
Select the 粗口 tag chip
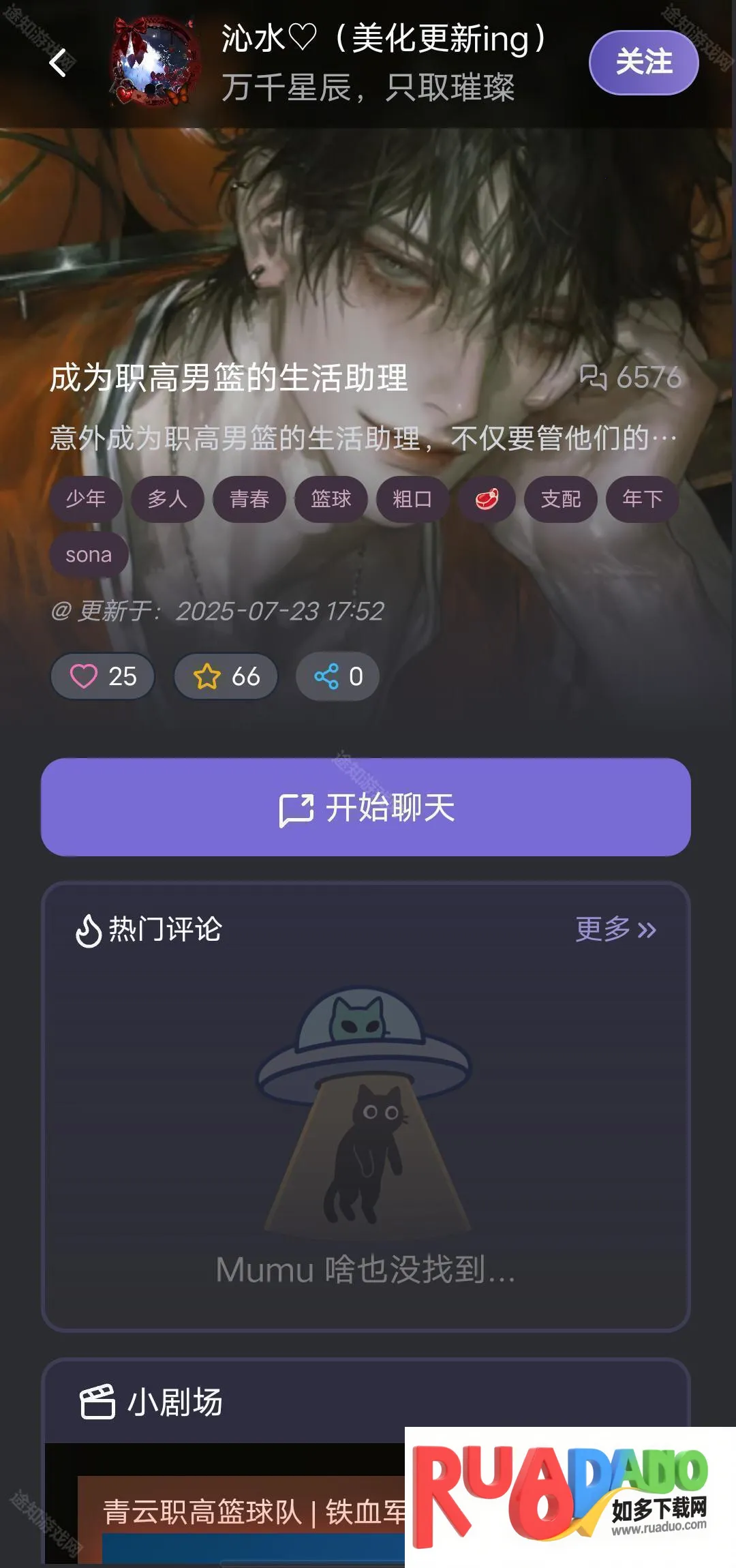click(412, 499)
